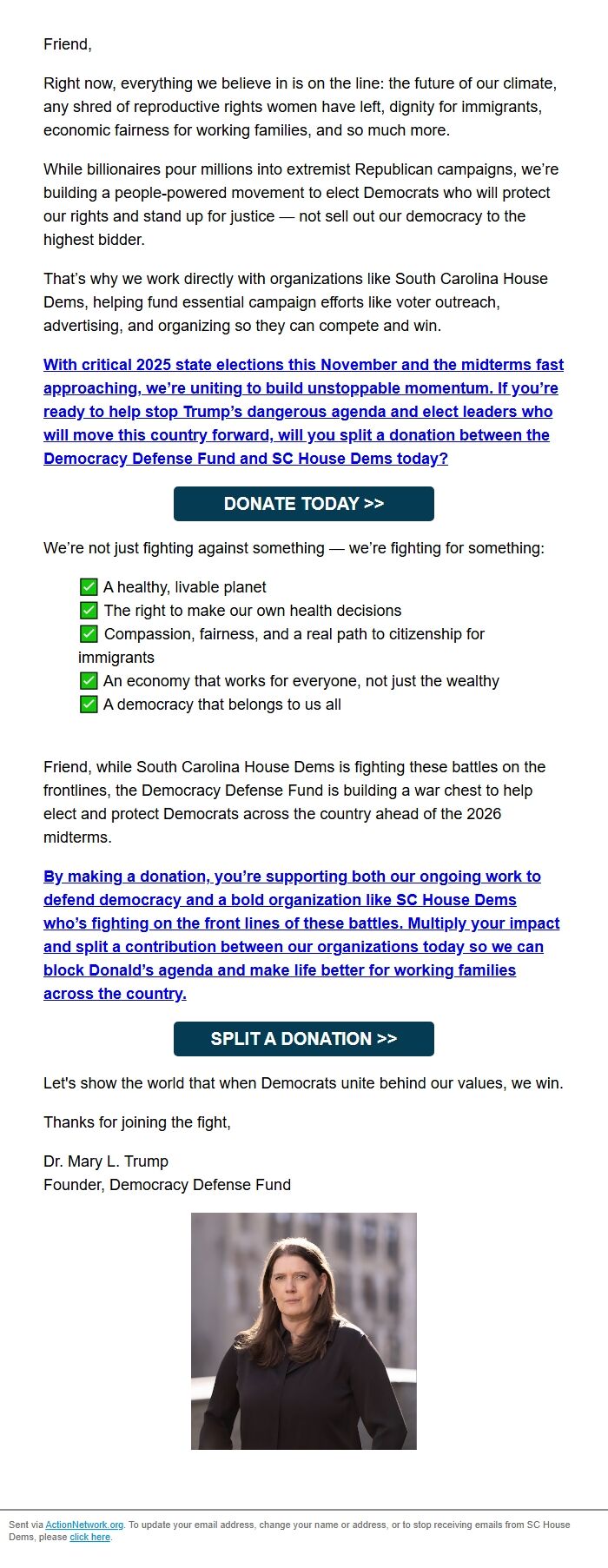The width and height of the screenshot is (608, 1568).
Task: Tap the SPLIT A DONATION button
Action: point(303,1039)
